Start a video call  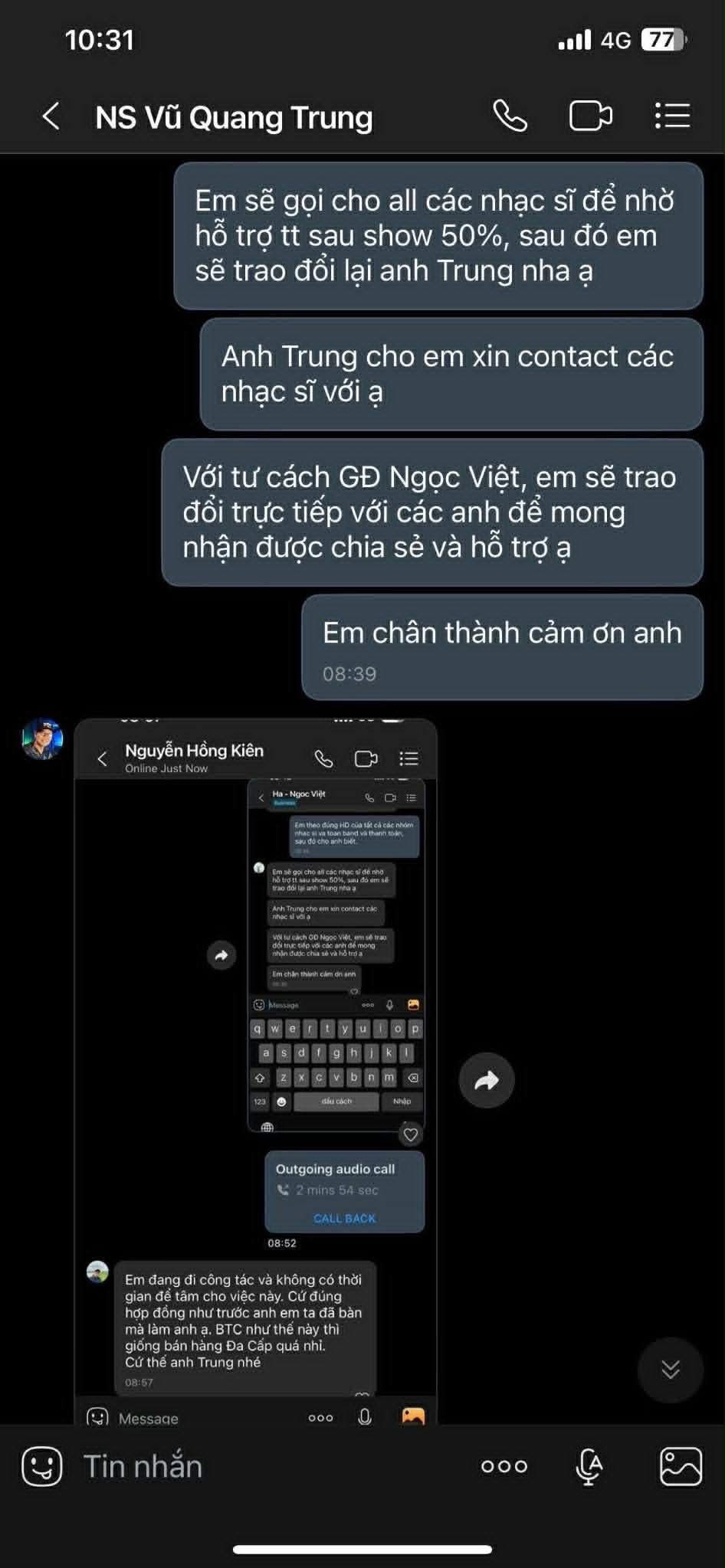click(590, 116)
